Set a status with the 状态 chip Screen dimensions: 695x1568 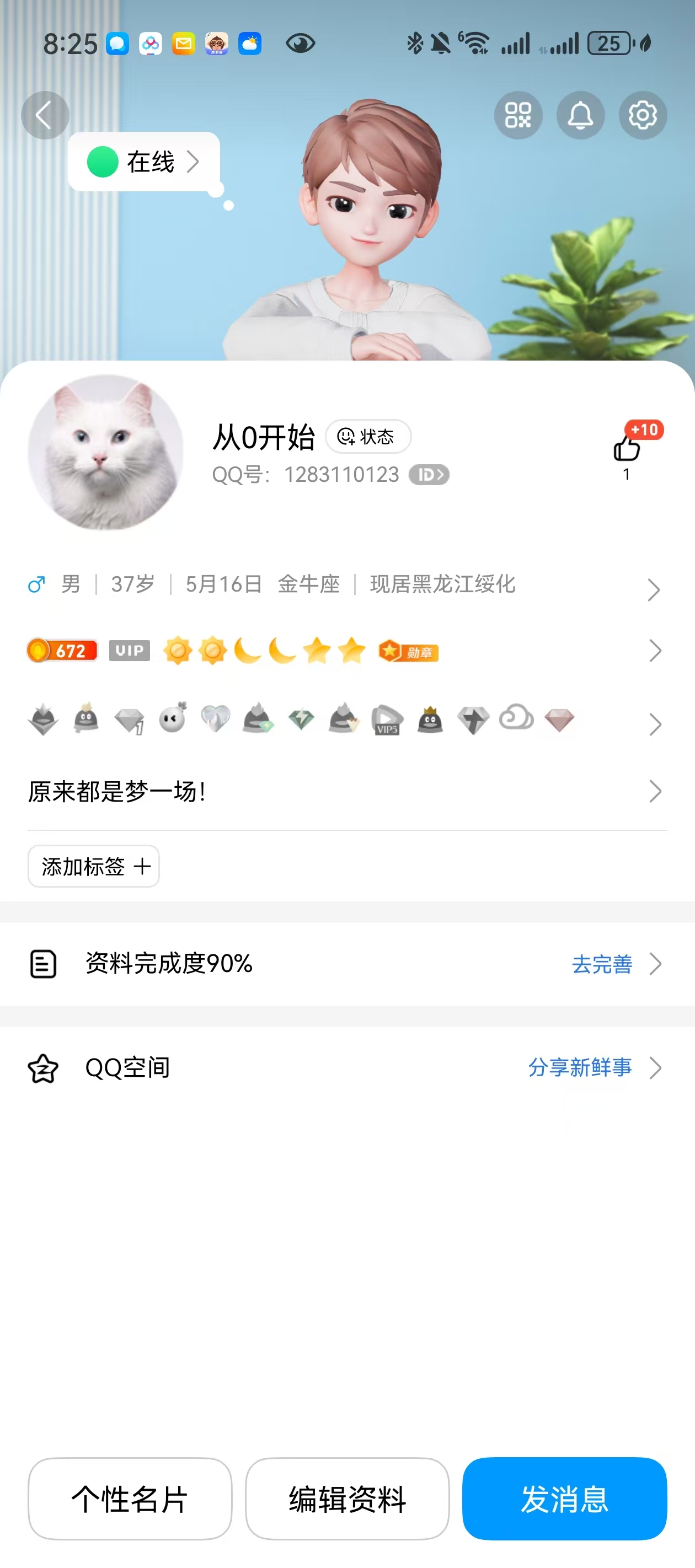[368, 437]
